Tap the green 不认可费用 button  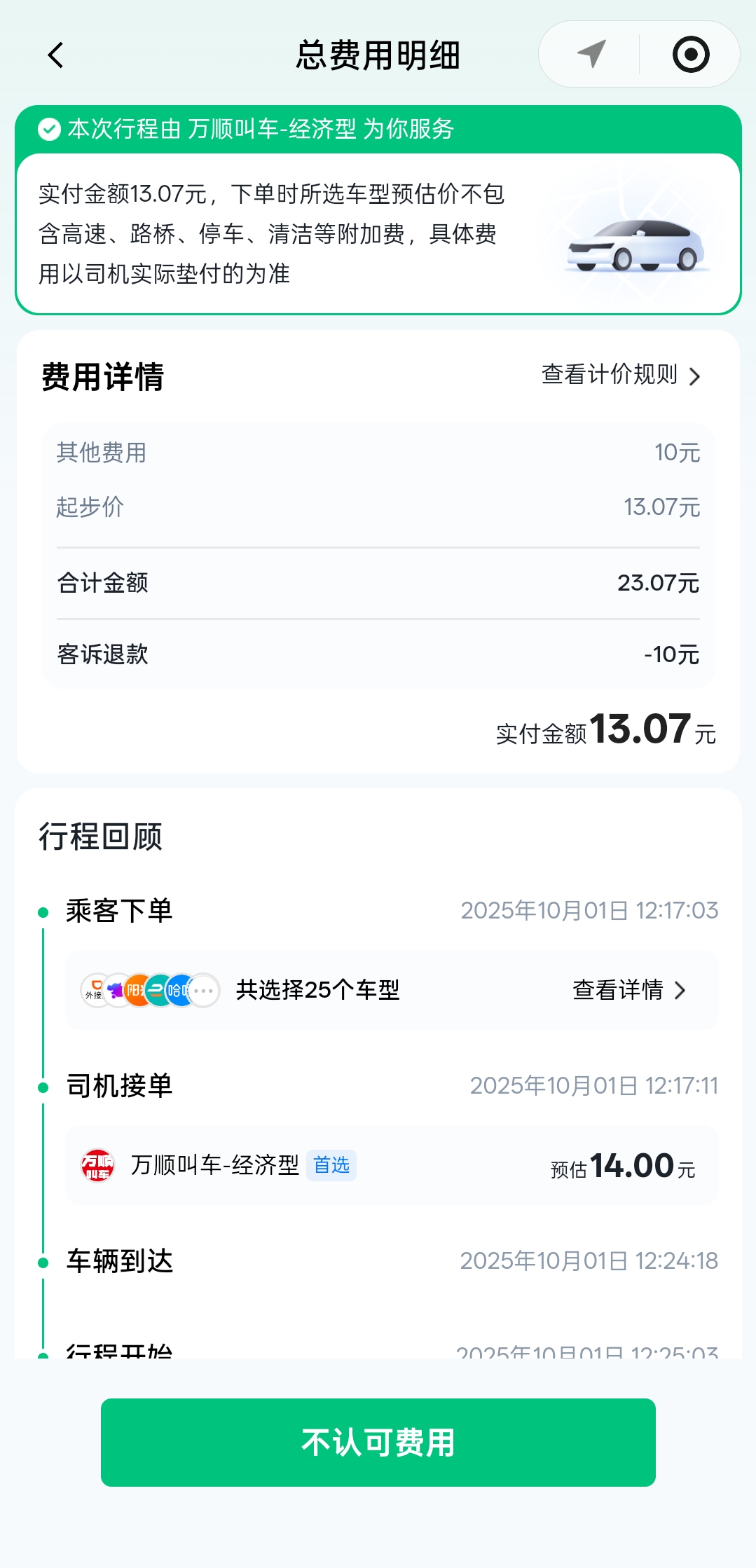378,1442
